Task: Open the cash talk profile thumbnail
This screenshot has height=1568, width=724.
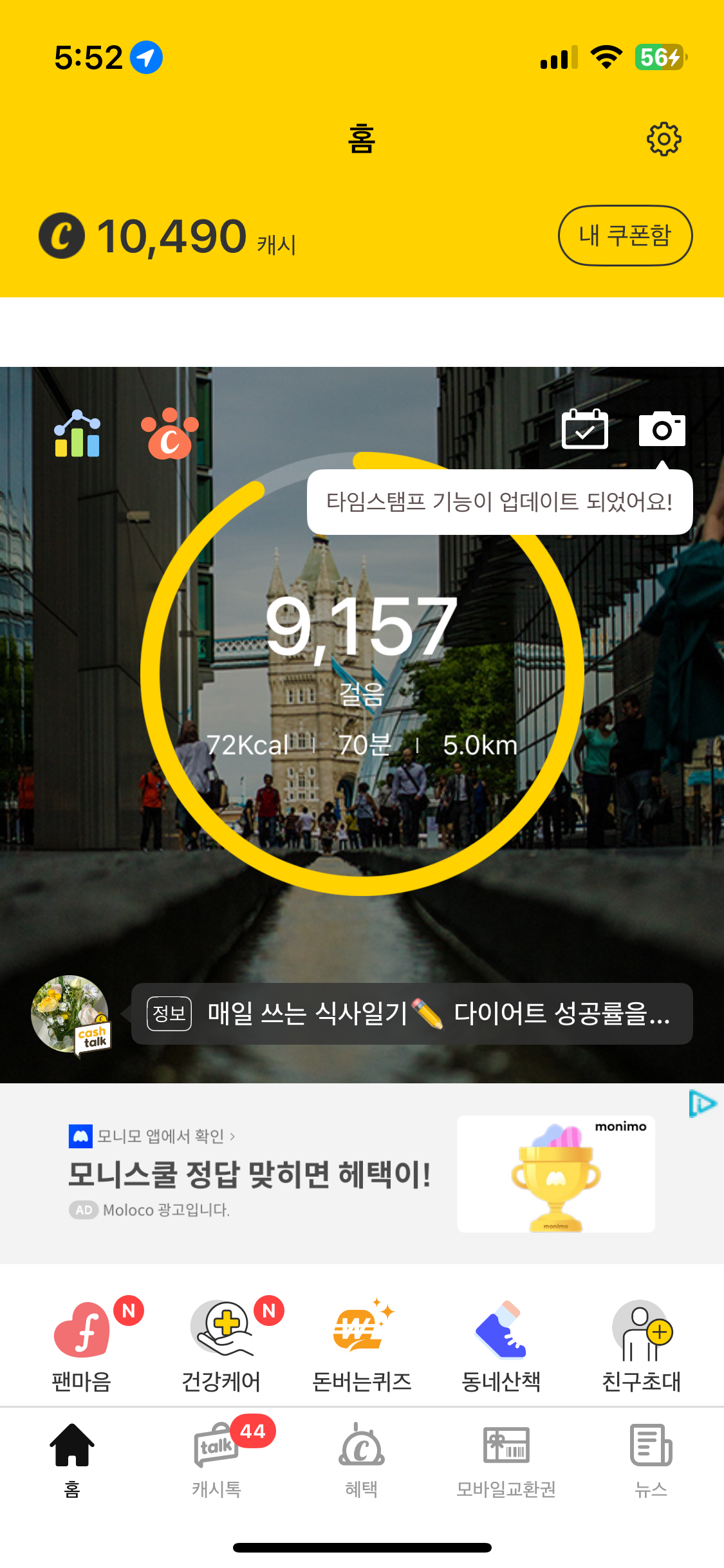Action: pos(71,1015)
